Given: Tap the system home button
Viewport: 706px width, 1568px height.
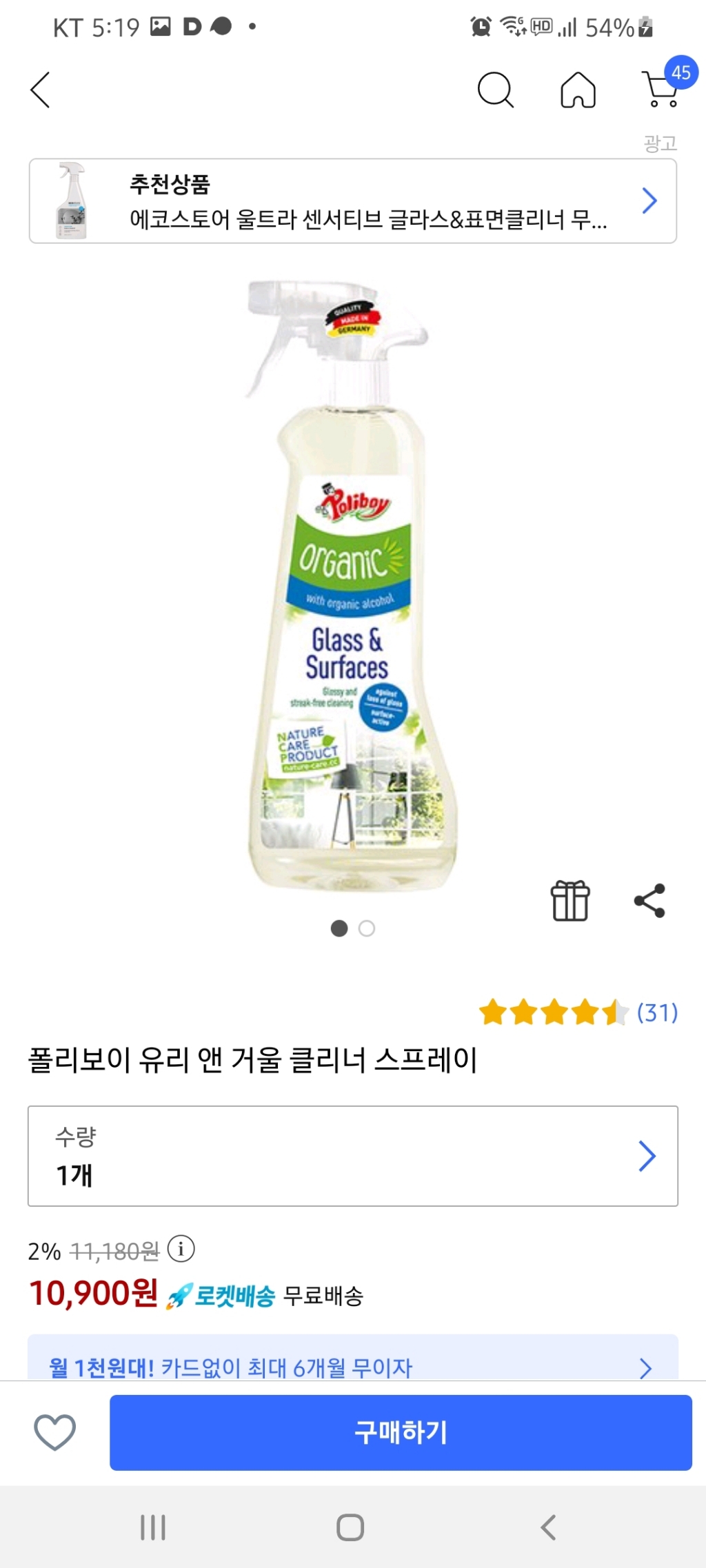Looking at the screenshot, I should click(x=350, y=1527).
